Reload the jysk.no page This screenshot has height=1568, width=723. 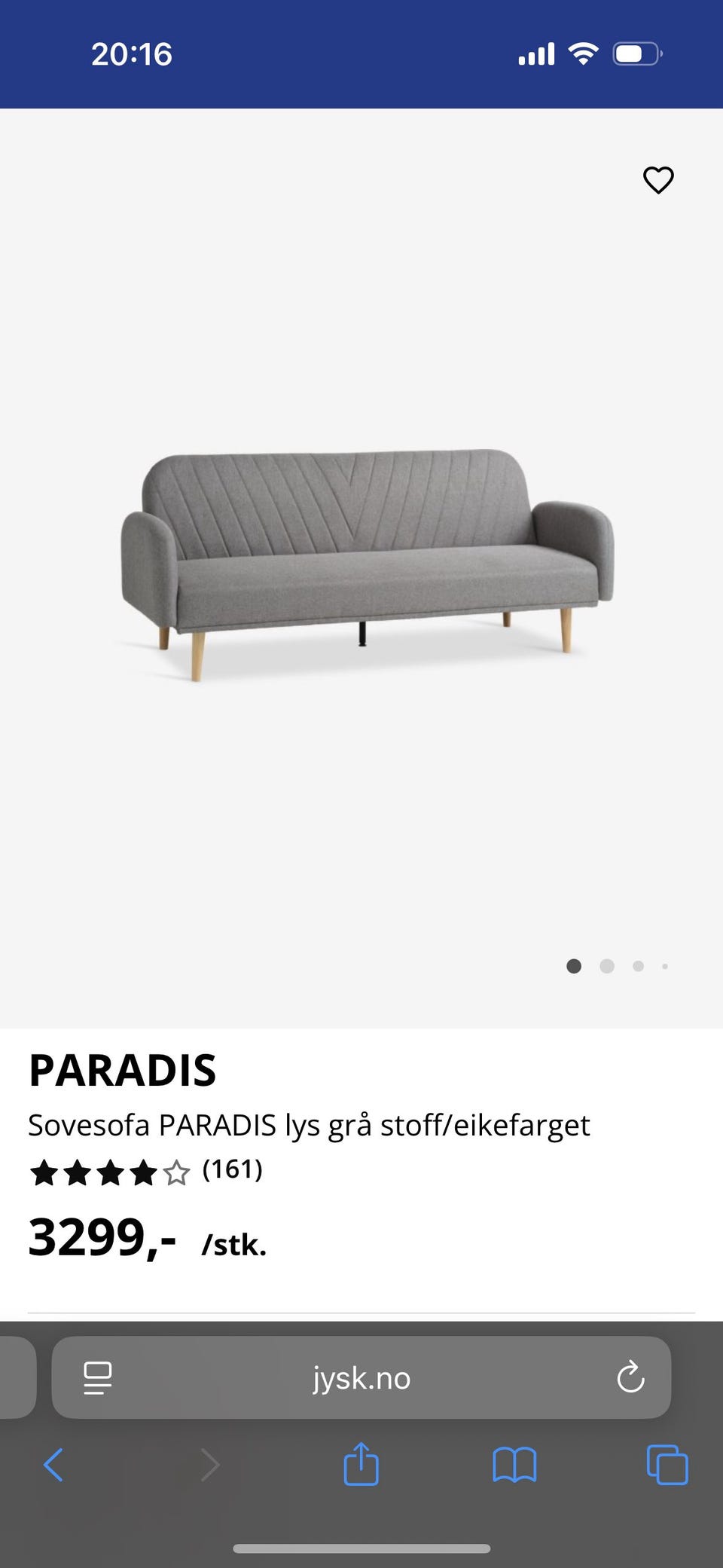630,1377
